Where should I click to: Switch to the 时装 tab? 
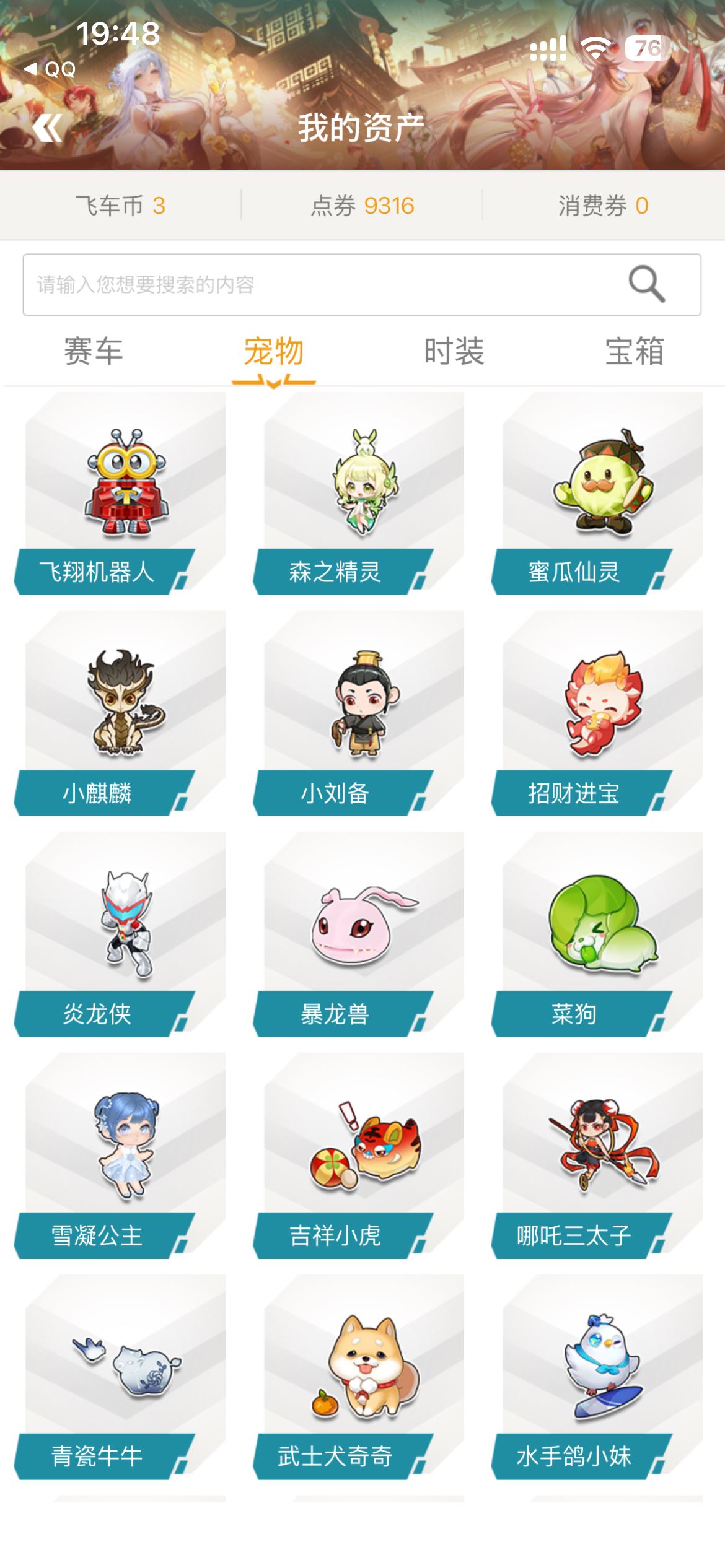(x=454, y=352)
